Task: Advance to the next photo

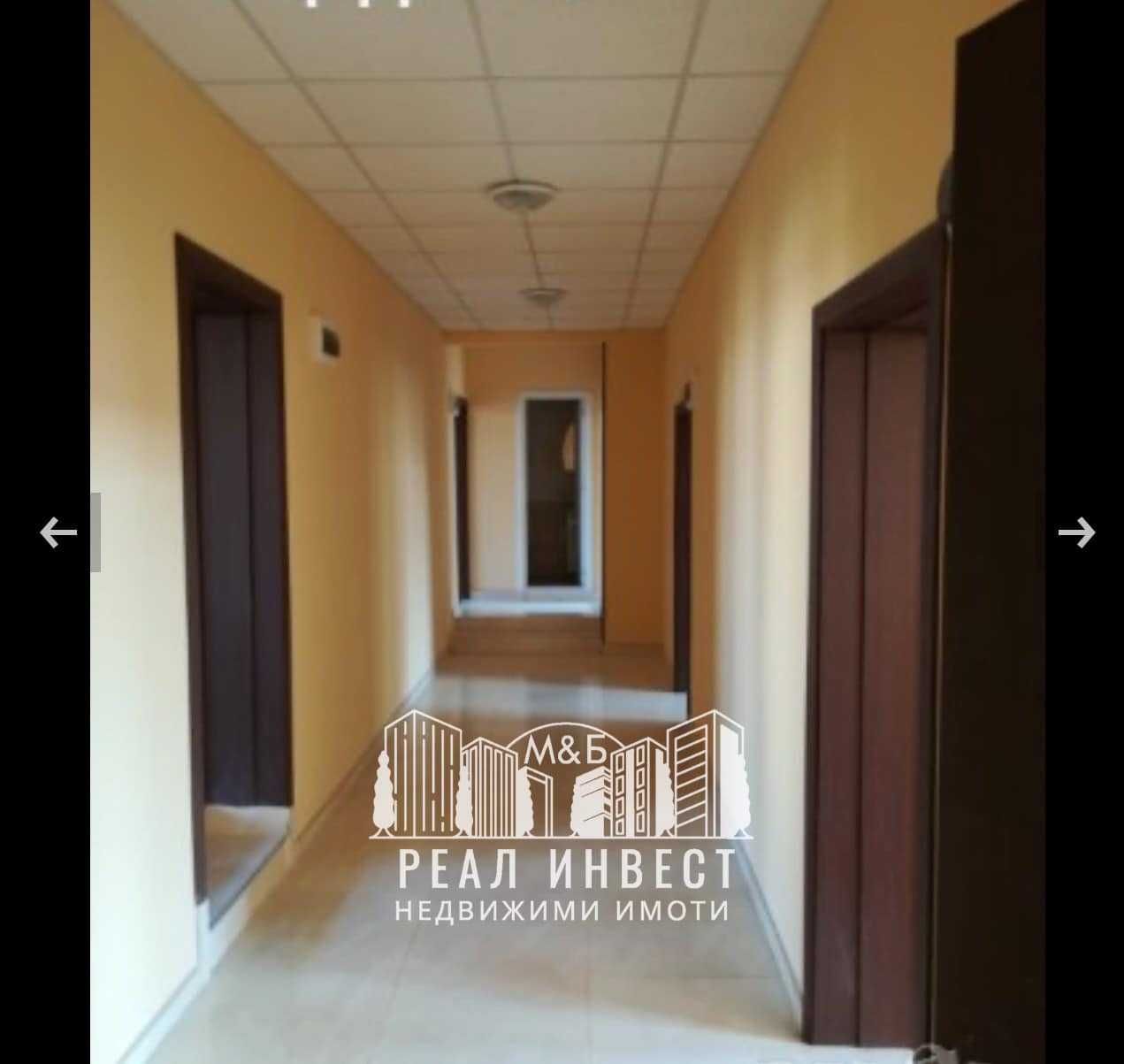Action: [x=1076, y=532]
